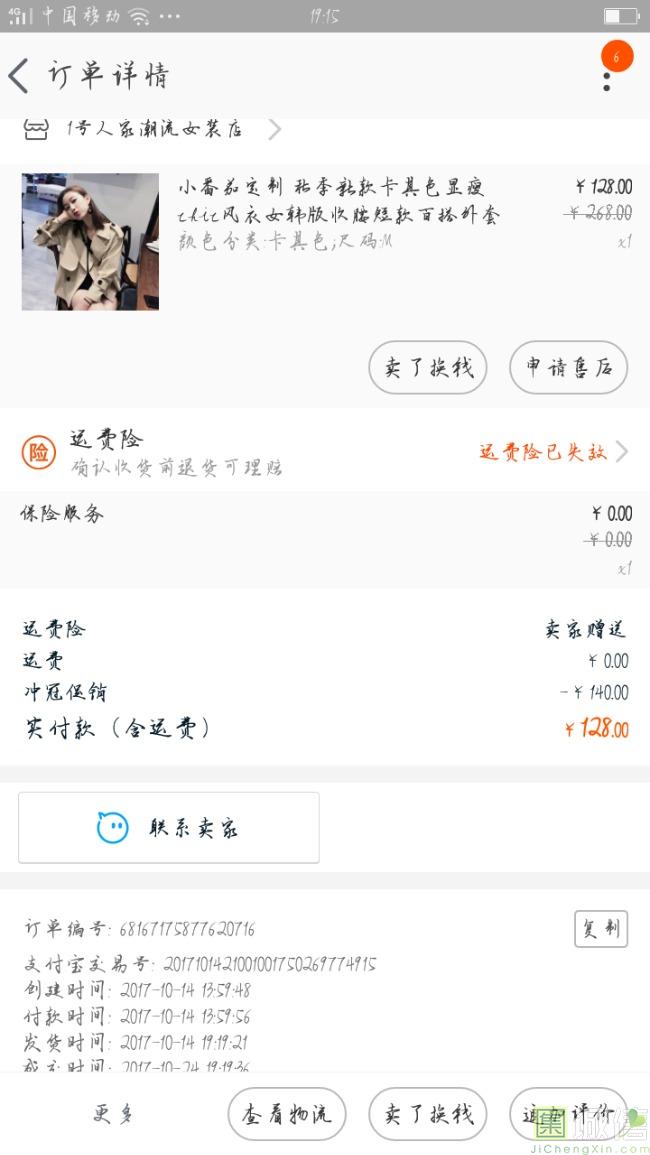Screen dimensions: 650x1155
Task: Tap 卖了换钱 in the bottom action bar
Action: click(x=428, y=1113)
